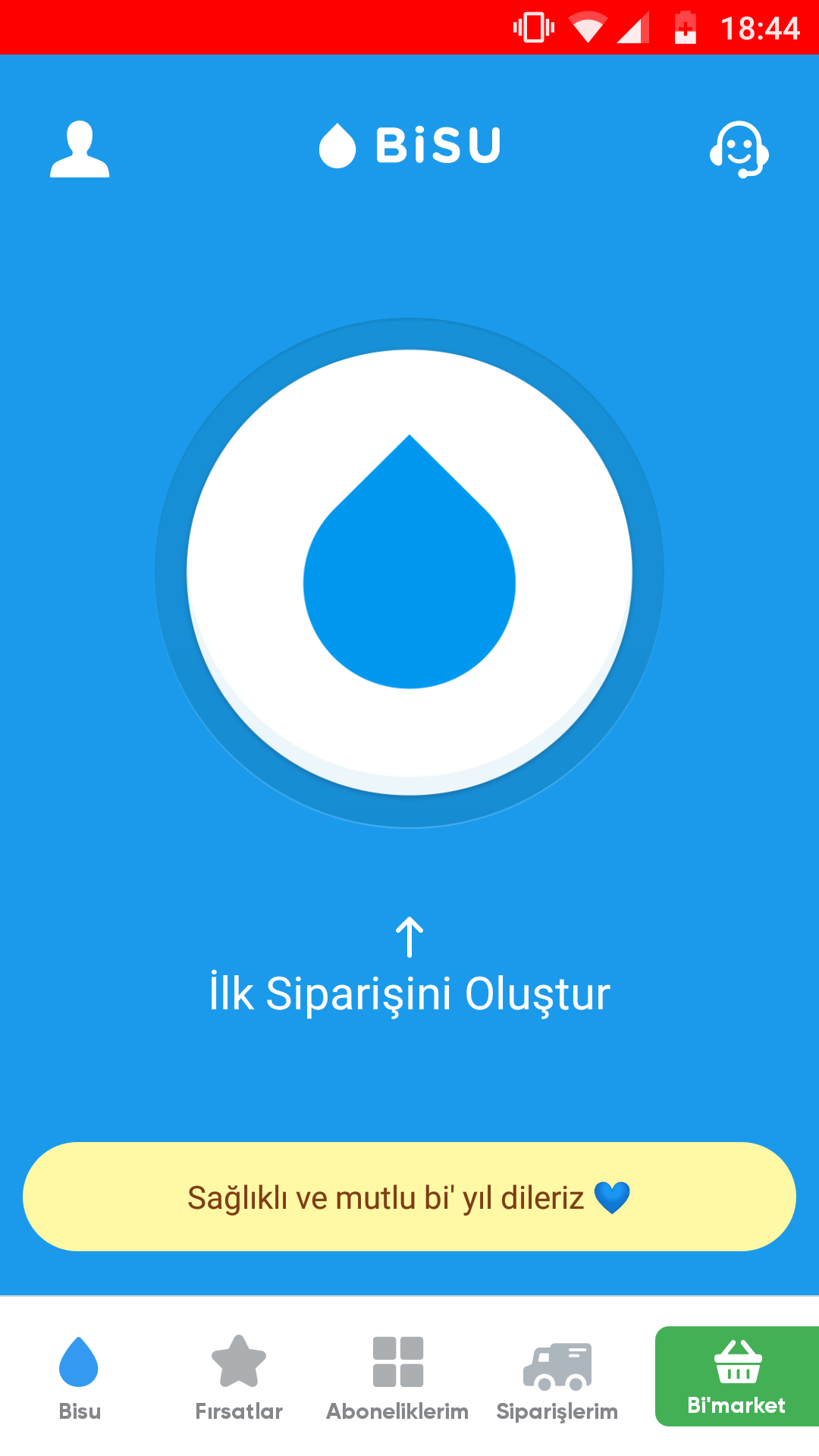819x1456 pixels.
Task: Go to the Siparişlerim tab
Action: click(x=557, y=1376)
